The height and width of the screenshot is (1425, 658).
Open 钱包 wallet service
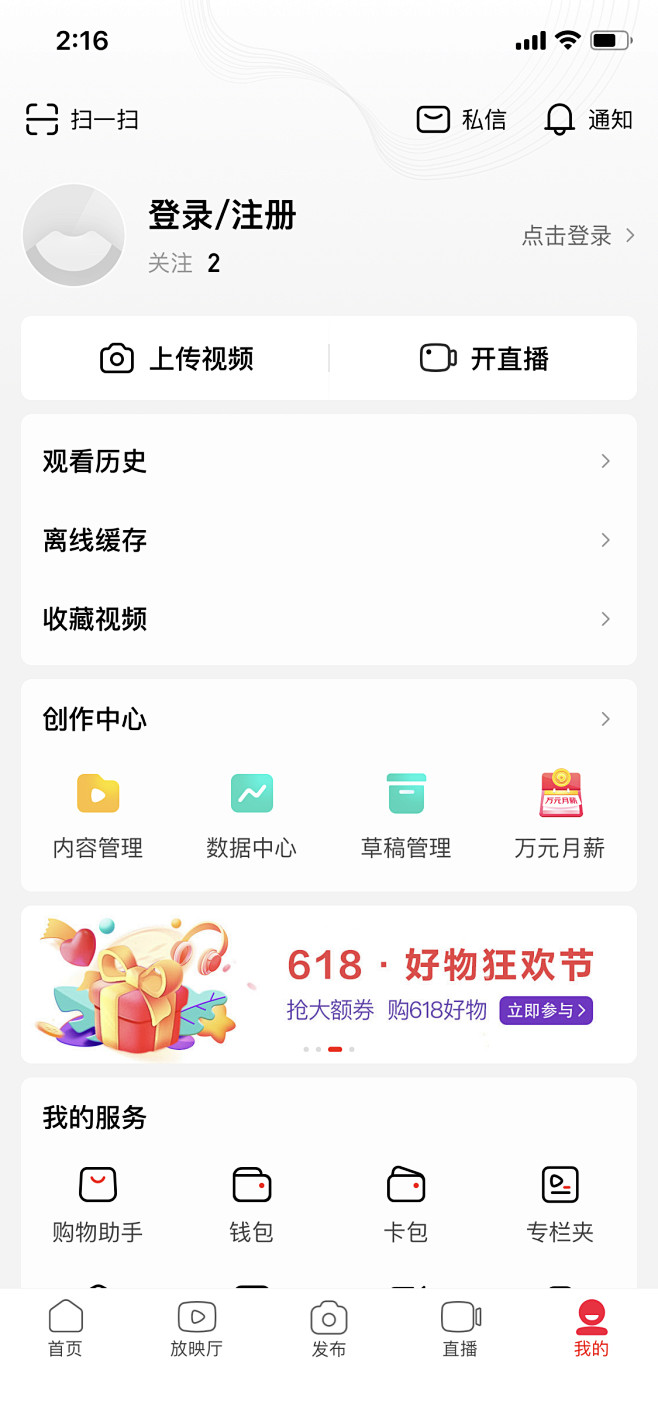(251, 1203)
